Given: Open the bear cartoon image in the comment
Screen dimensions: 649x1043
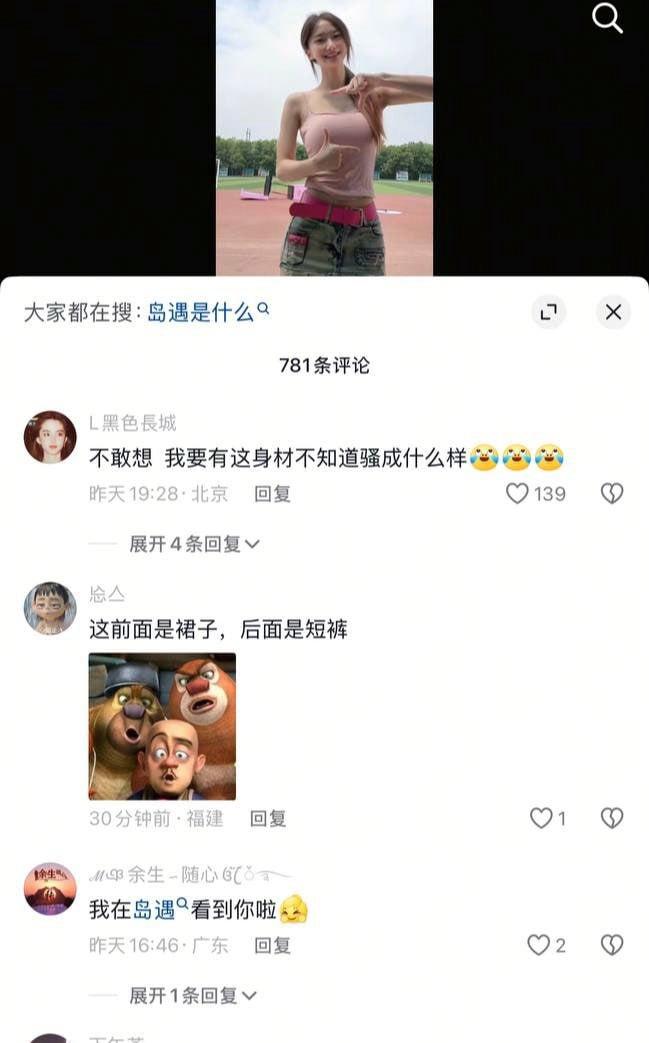Looking at the screenshot, I should (x=162, y=726).
